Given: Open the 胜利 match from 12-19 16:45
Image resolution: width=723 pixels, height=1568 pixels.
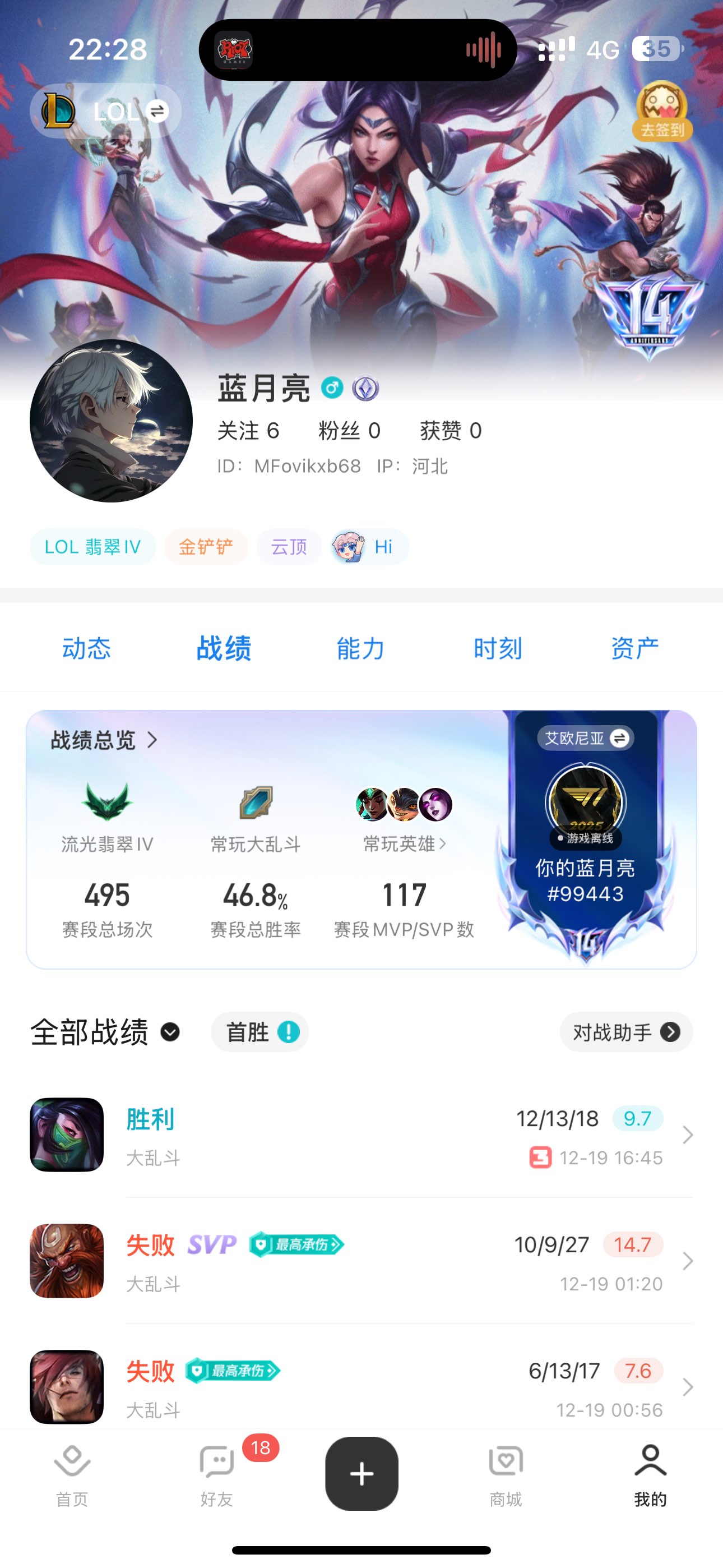Looking at the screenshot, I should (361, 1135).
